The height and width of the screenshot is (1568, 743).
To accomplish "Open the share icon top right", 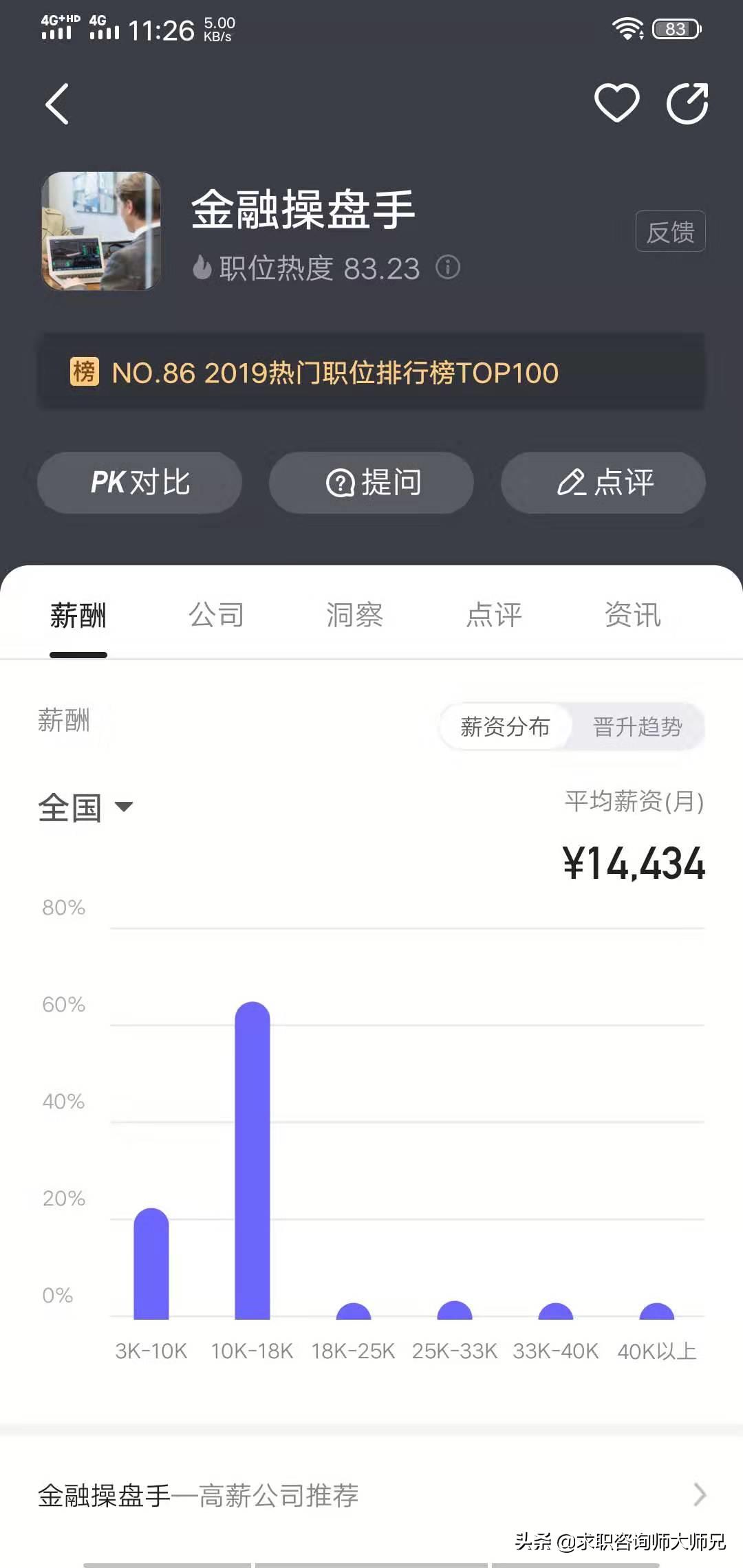I will (x=688, y=103).
